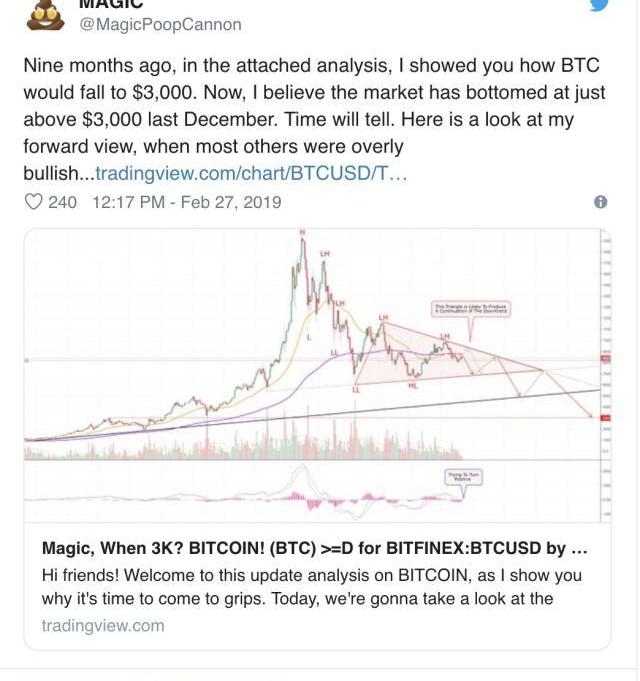Open the 12:17 PM - Feb 27, 2019 timestamp
The width and height of the screenshot is (640, 681).
[186, 202]
